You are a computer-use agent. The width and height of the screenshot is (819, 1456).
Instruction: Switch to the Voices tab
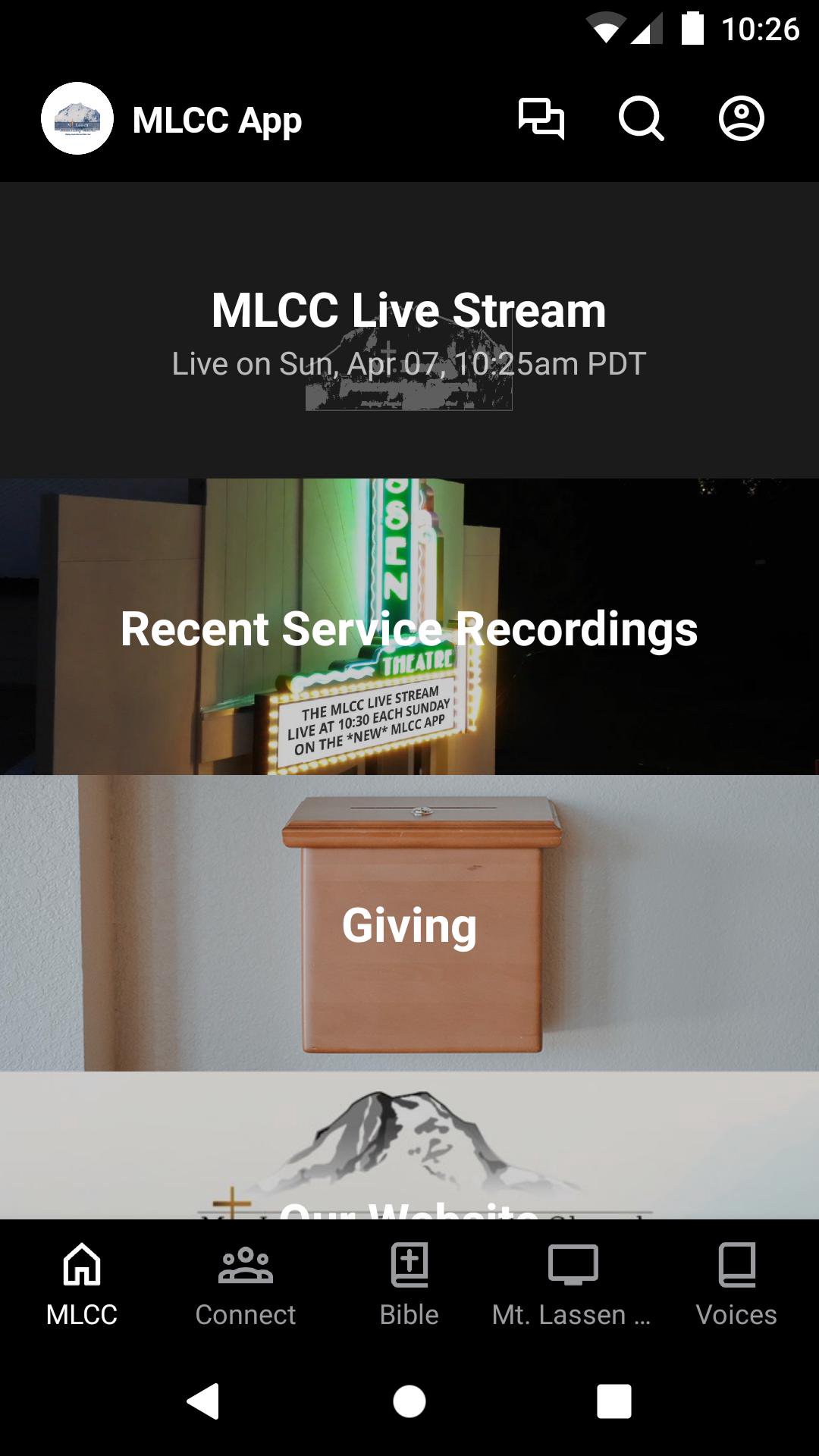[736, 1283]
